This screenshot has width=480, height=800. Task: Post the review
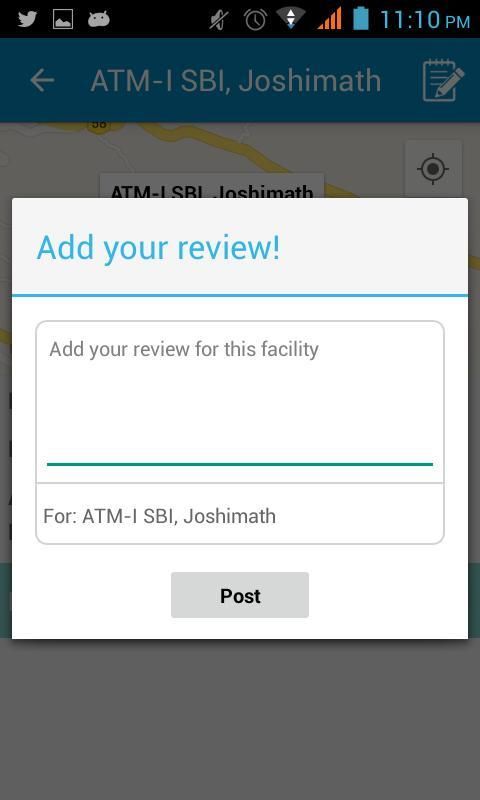[240, 595]
